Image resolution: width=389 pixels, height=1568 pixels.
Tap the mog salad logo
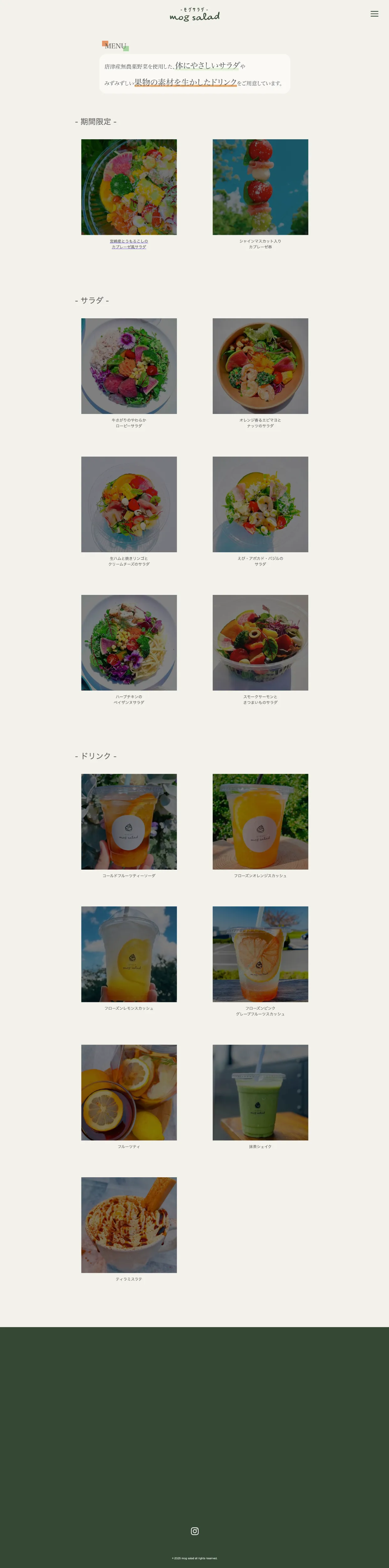[194, 15]
